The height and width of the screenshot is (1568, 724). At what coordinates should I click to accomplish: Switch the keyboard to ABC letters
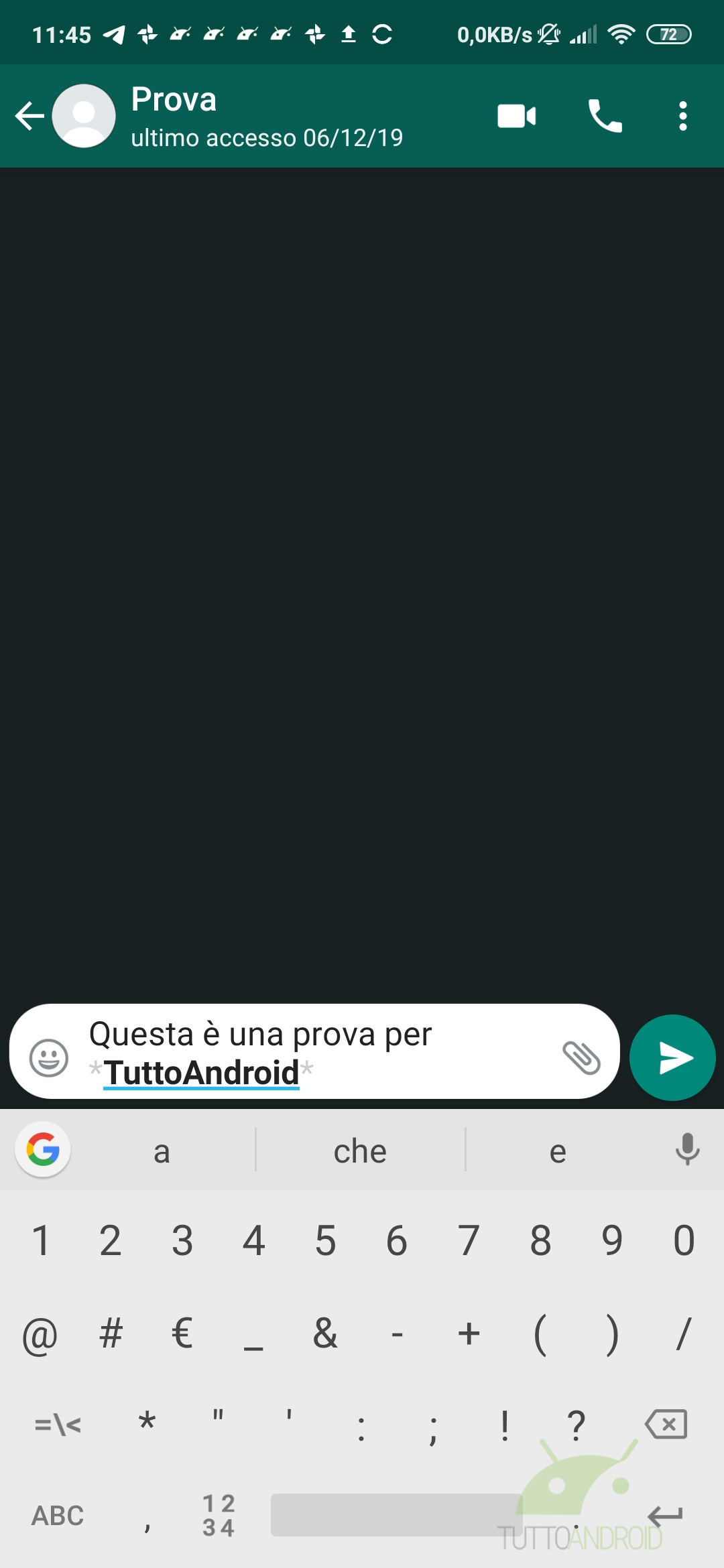tap(58, 1516)
